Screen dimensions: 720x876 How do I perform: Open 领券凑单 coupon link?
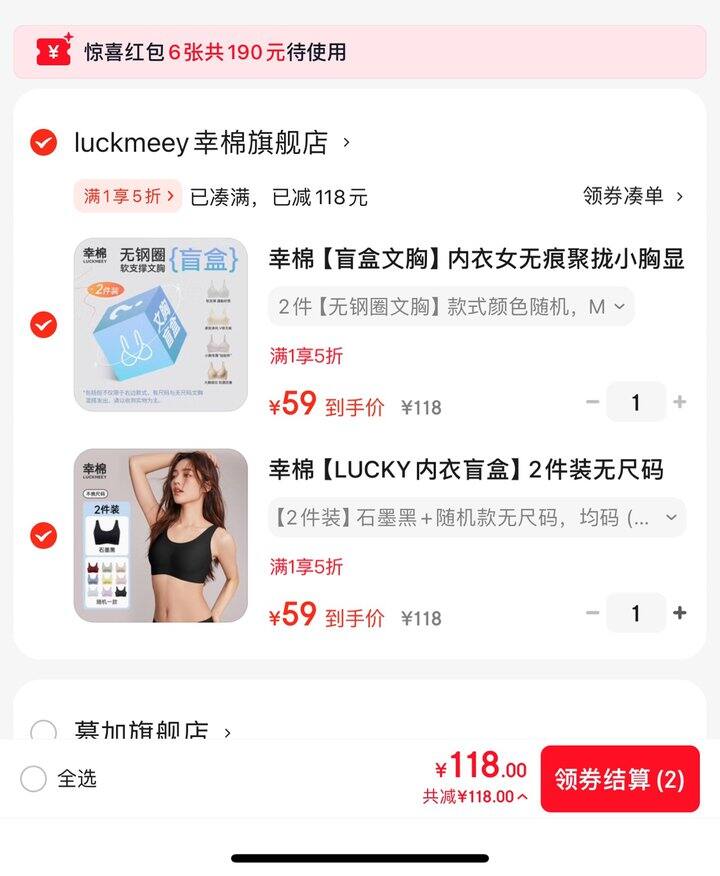tap(632, 196)
